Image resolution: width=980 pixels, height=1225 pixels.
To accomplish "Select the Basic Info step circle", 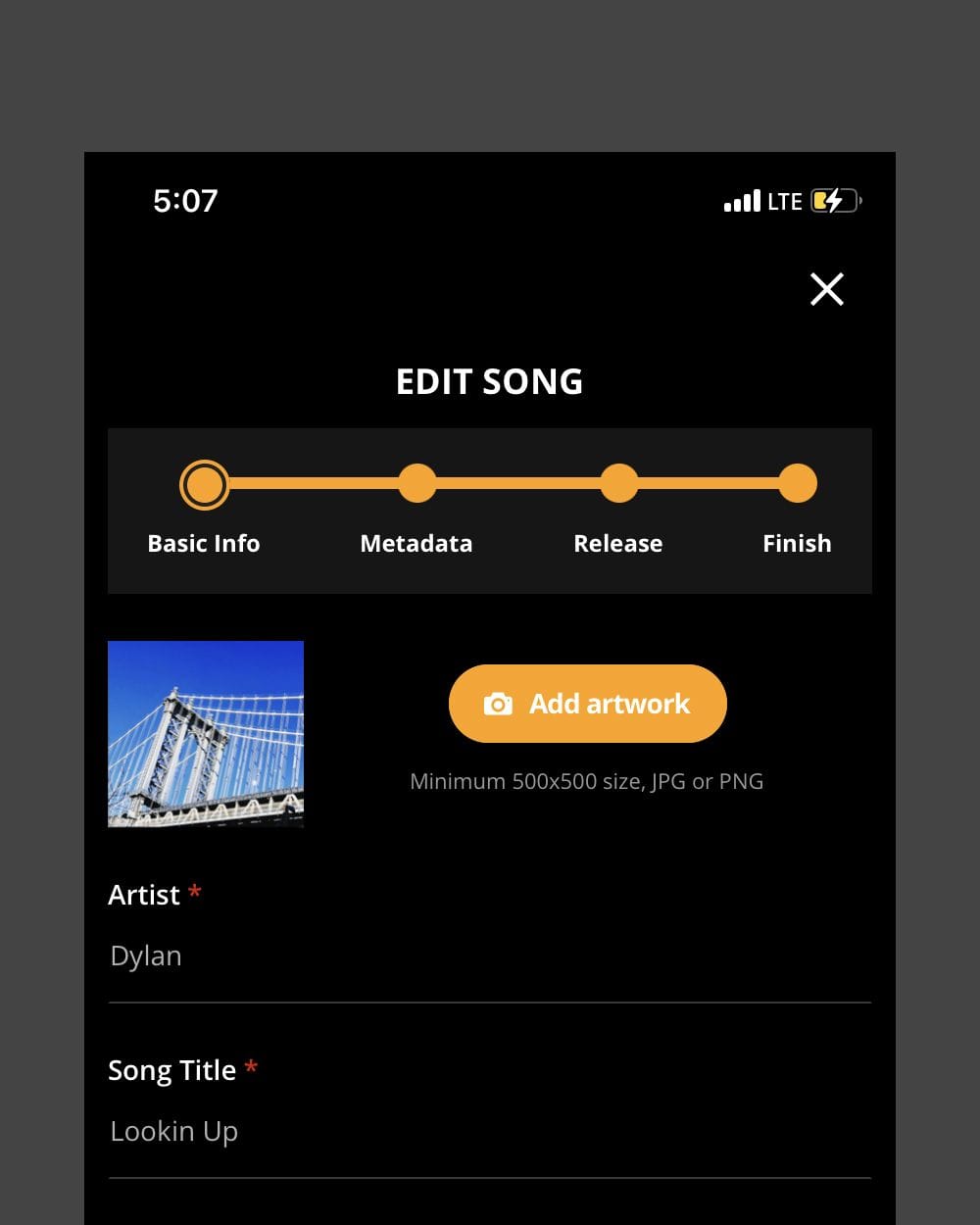I will pos(204,483).
